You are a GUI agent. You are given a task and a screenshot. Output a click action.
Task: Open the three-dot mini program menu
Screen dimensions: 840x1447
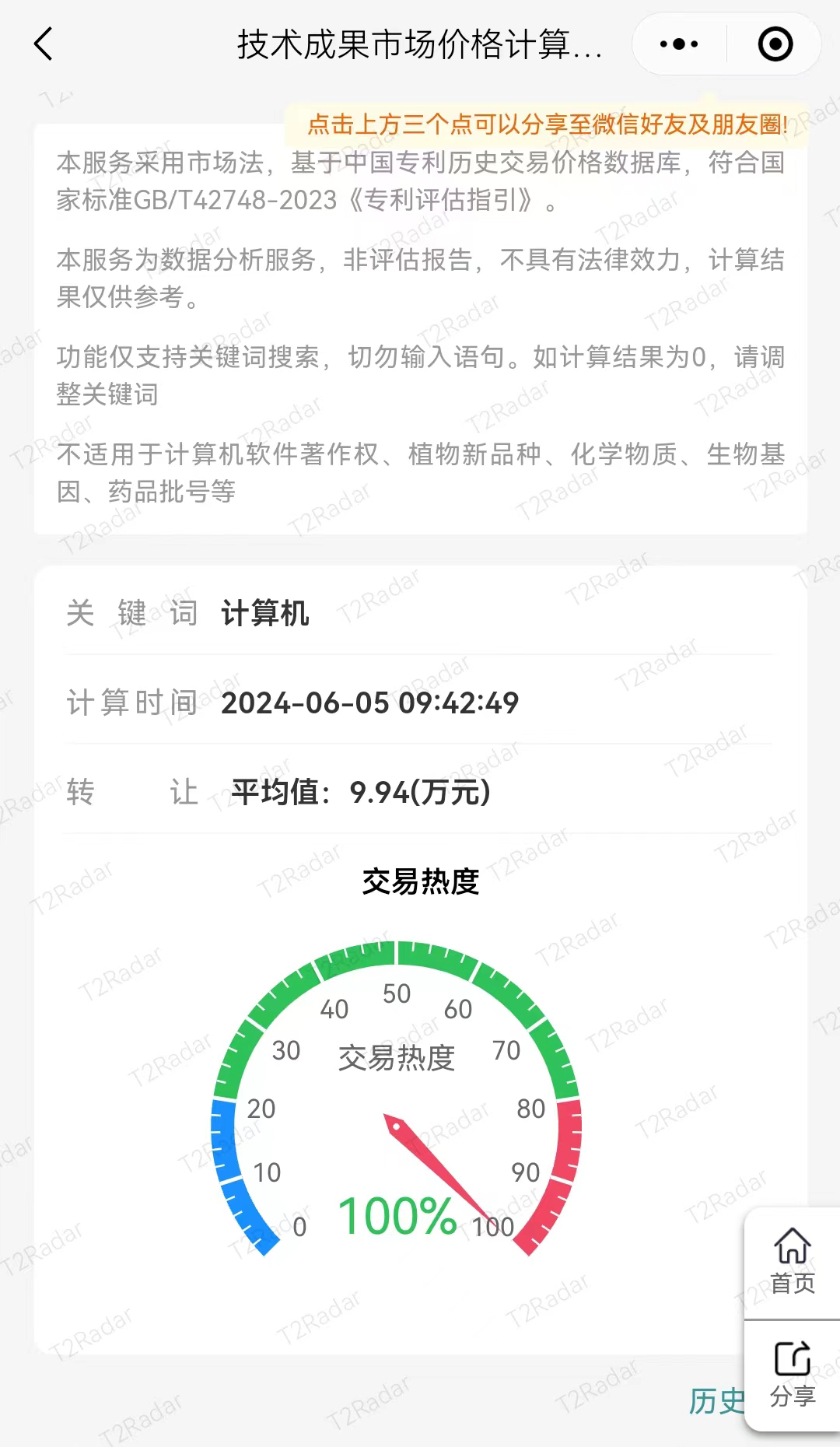click(679, 44)
